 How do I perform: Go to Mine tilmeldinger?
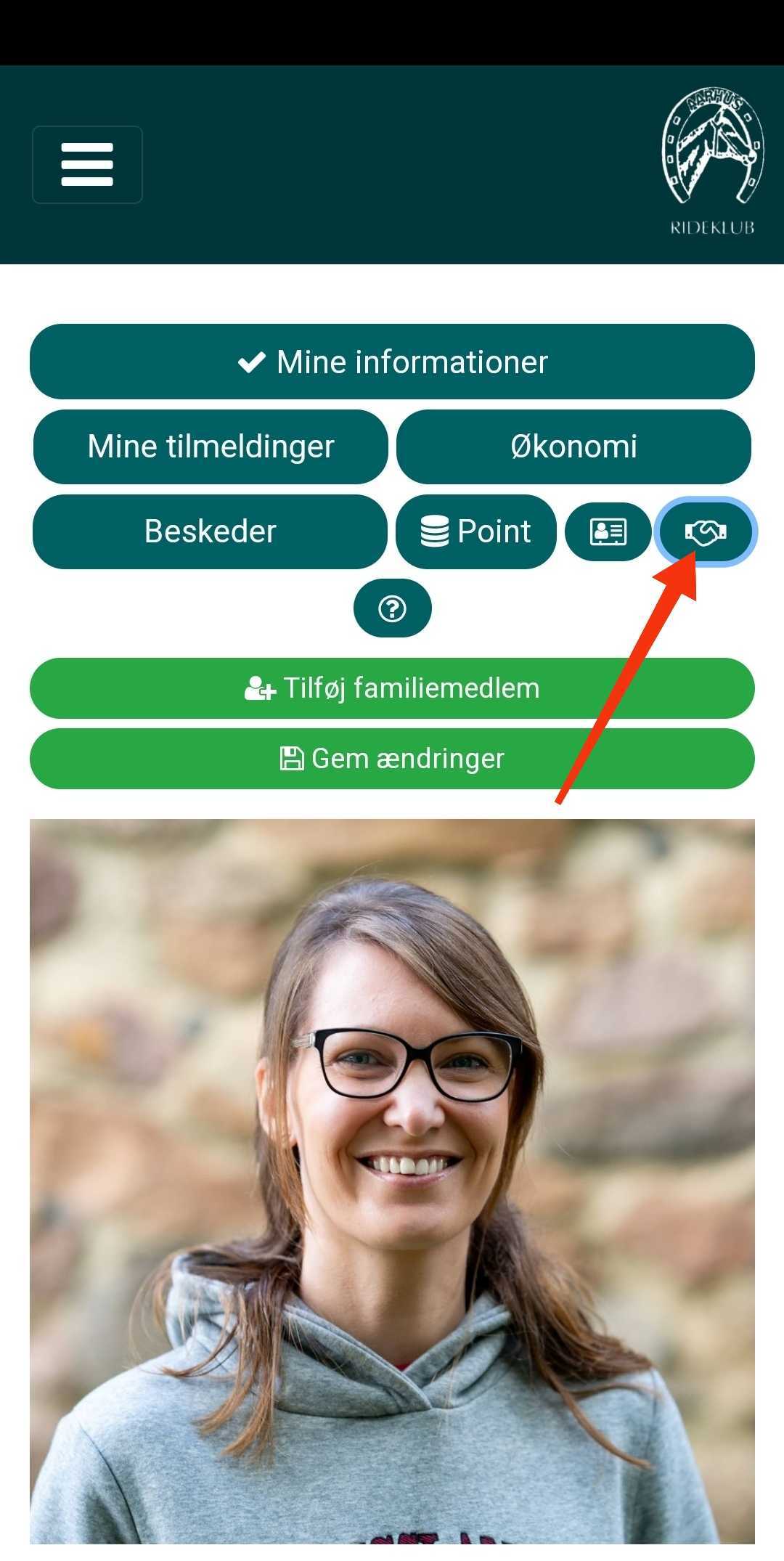coord(211,447)
